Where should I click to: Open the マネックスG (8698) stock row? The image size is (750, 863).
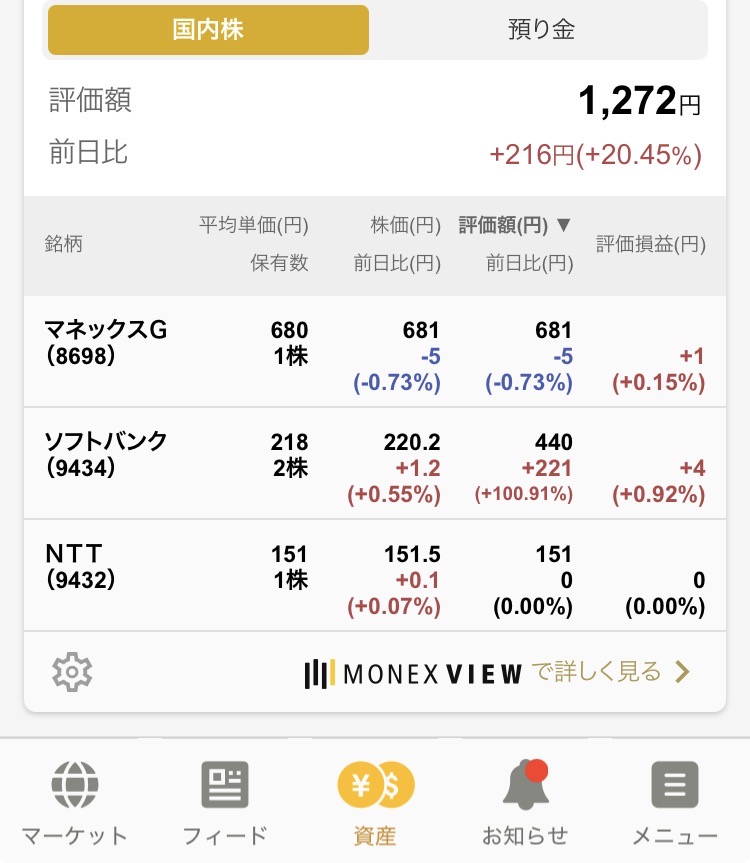point(375,352)
